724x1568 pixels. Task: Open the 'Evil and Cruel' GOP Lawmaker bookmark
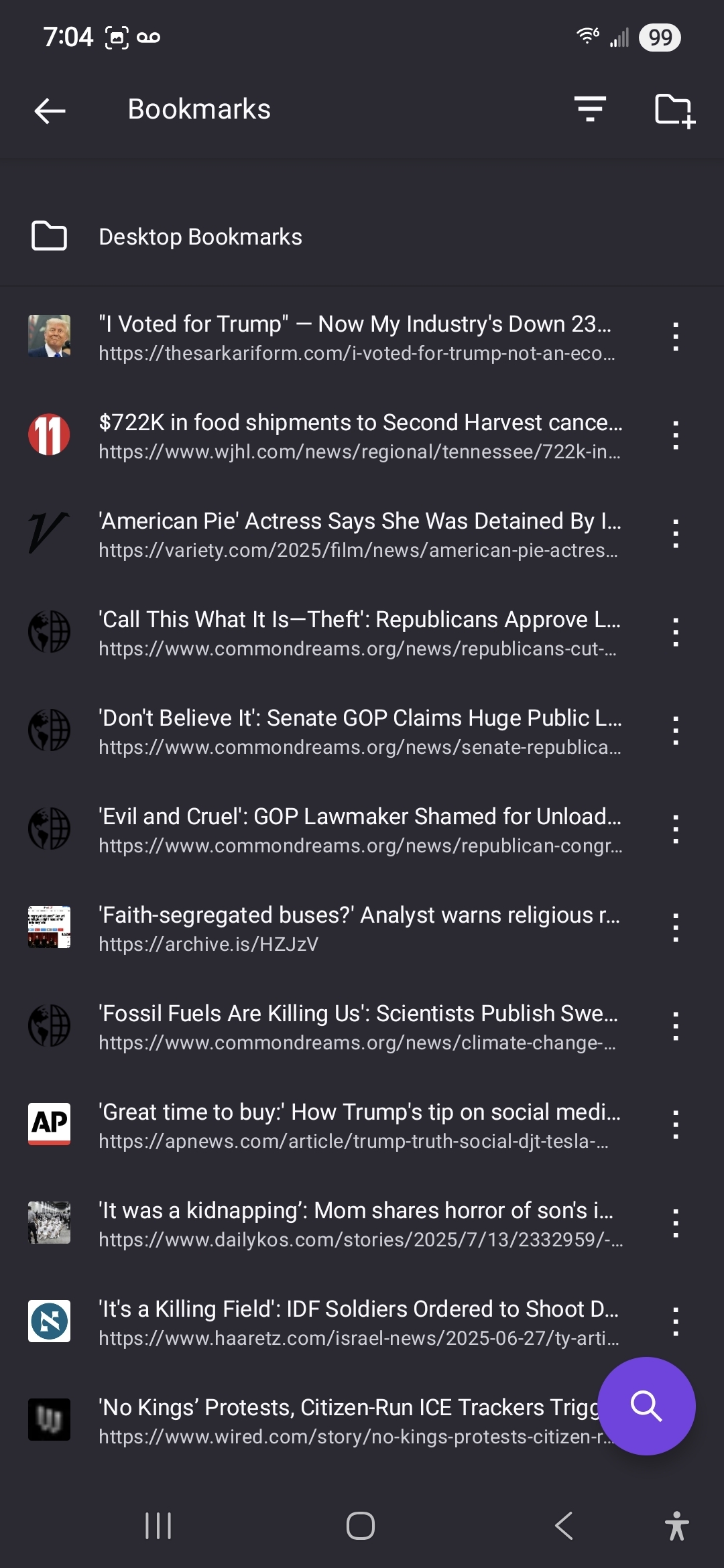(360, 829)
